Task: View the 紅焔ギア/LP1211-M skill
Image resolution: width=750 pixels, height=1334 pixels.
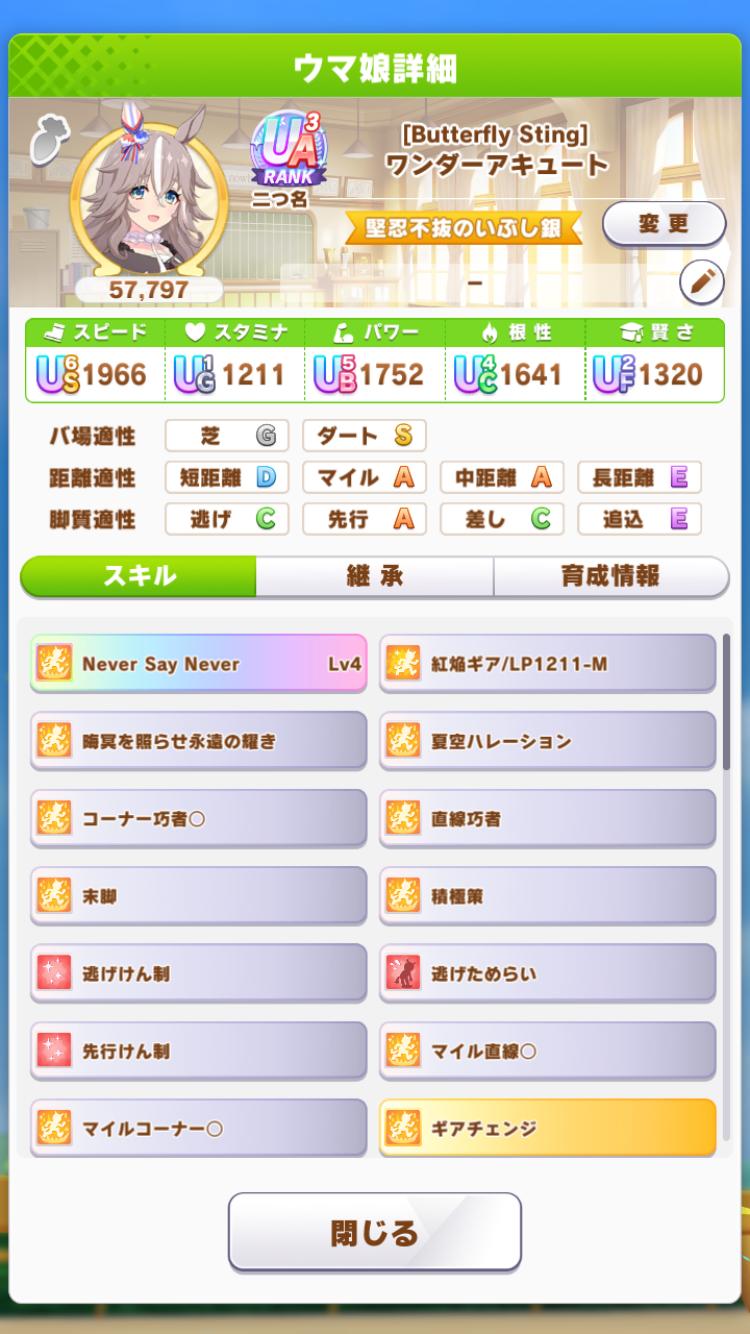Action: point(547,663)
